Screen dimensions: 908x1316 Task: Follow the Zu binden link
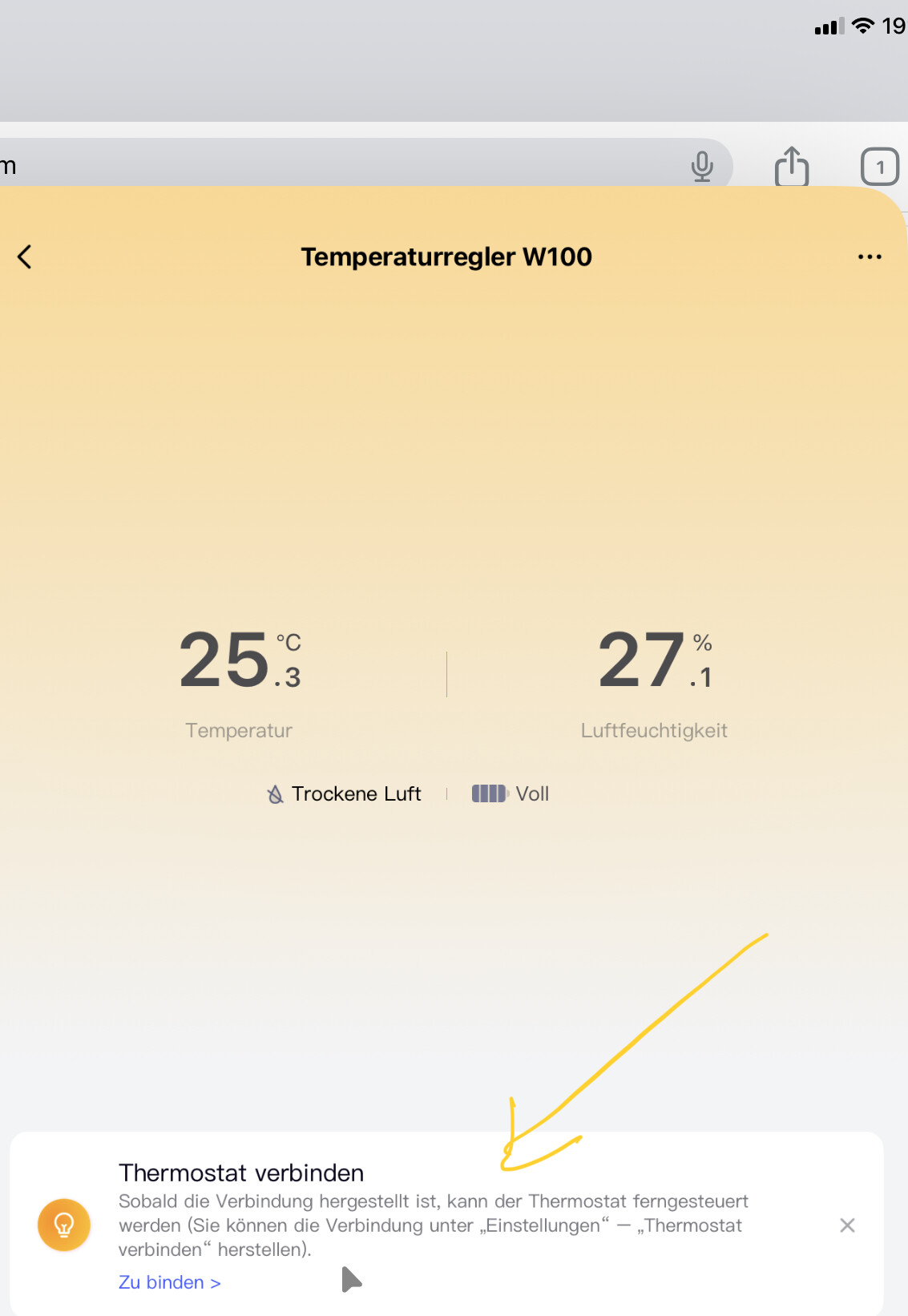coord(169,1282)
